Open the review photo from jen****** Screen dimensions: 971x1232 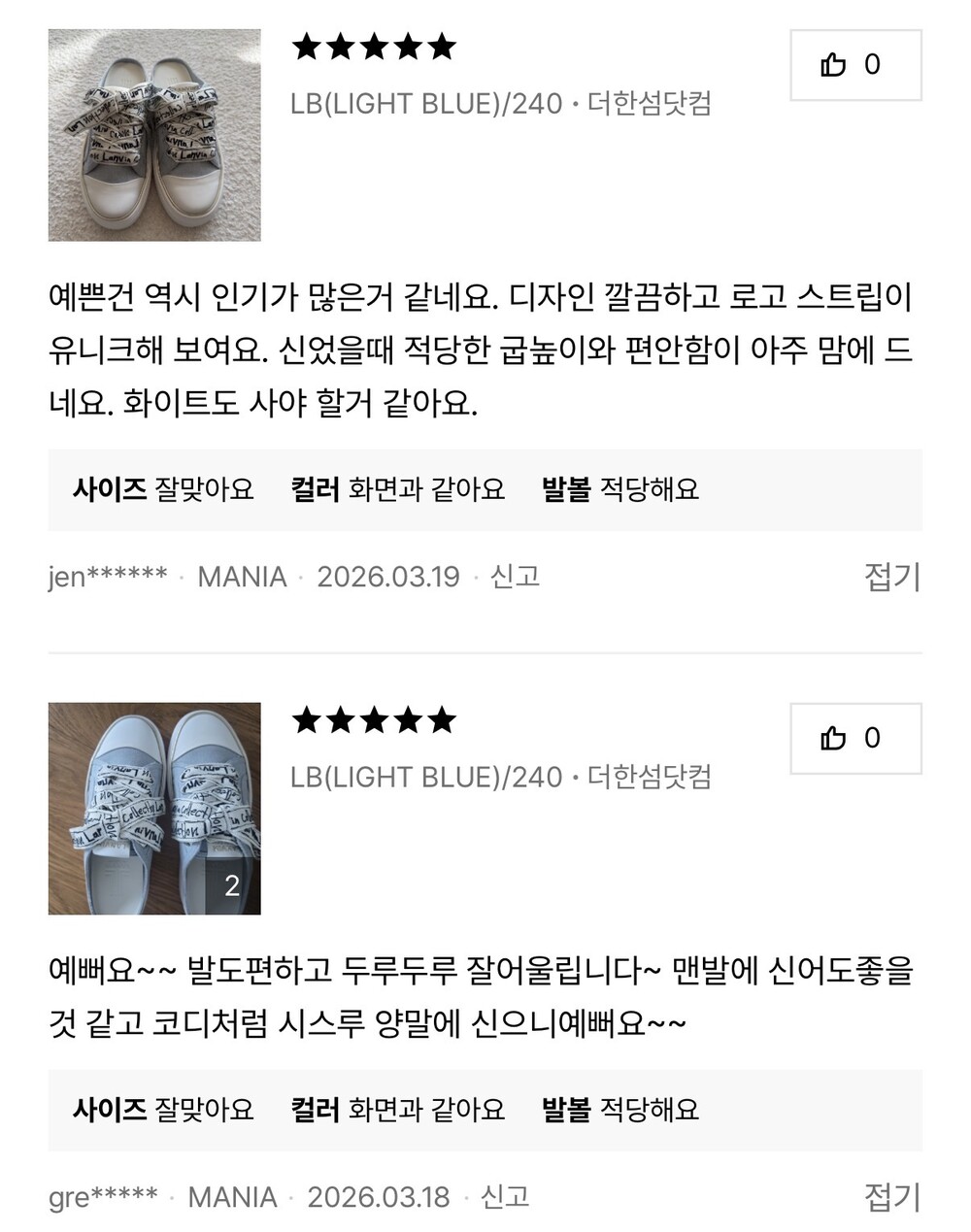(154, 135)
